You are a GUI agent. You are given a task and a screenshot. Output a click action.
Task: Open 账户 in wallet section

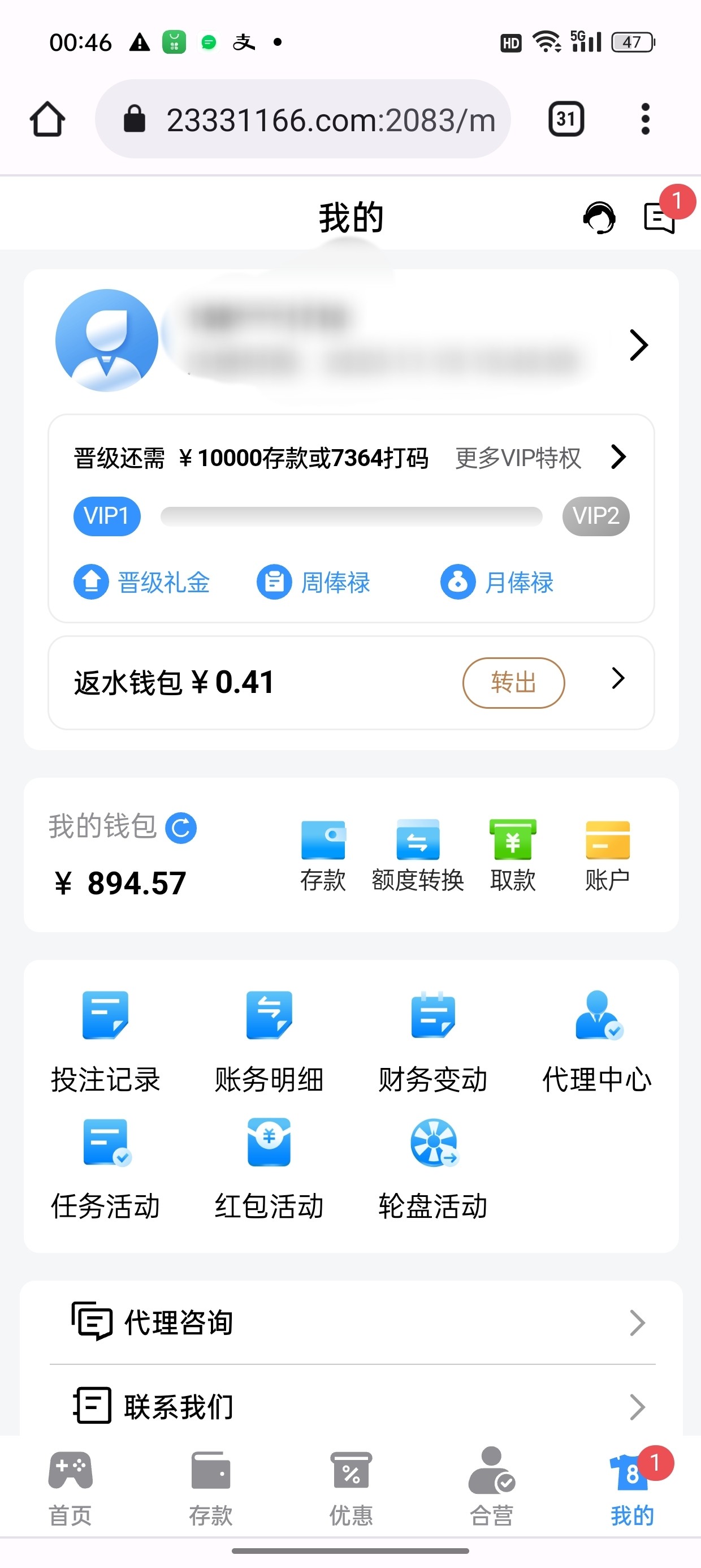click(x=607, y=855)
